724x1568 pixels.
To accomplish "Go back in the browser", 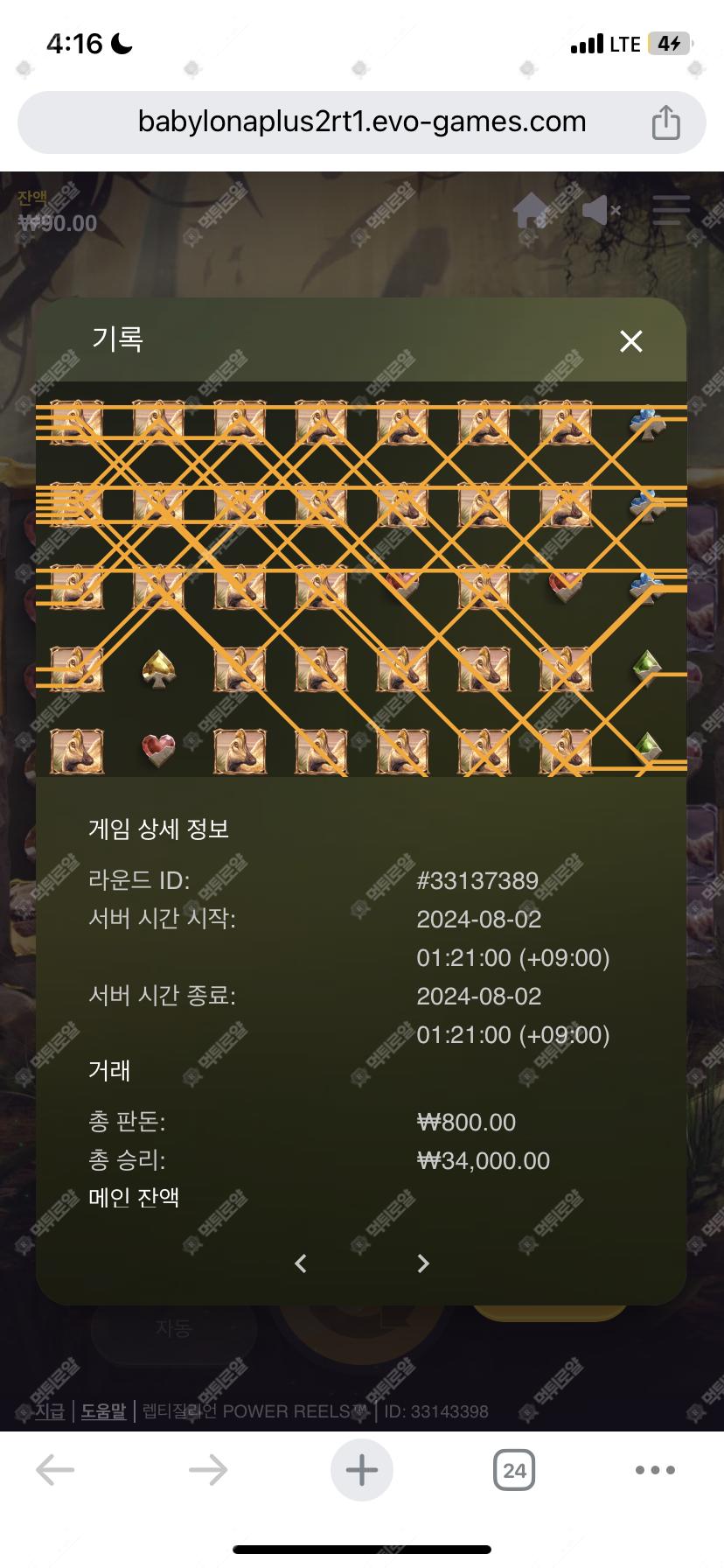I will 55,1470.
